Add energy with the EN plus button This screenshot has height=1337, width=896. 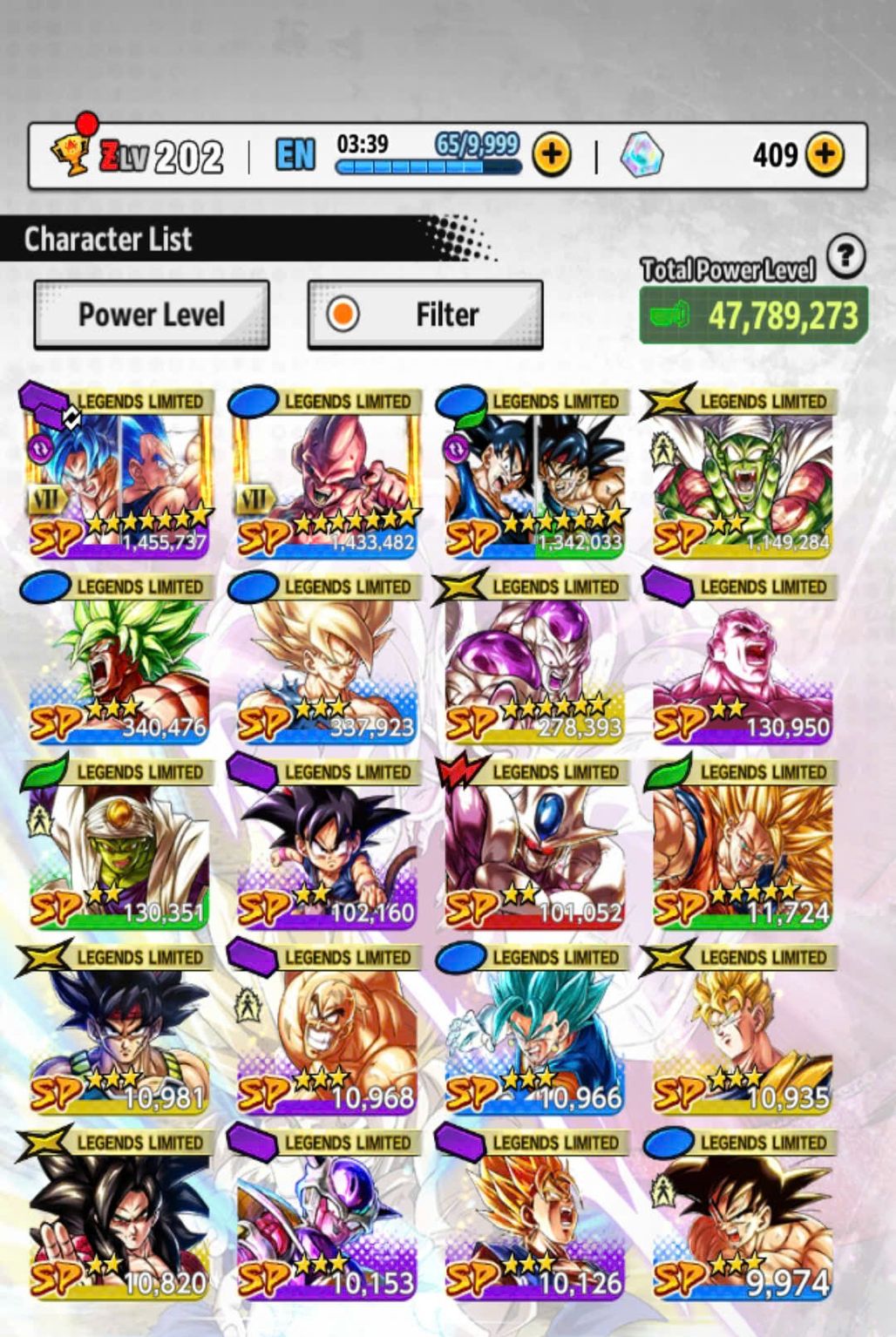click(552, 155)
